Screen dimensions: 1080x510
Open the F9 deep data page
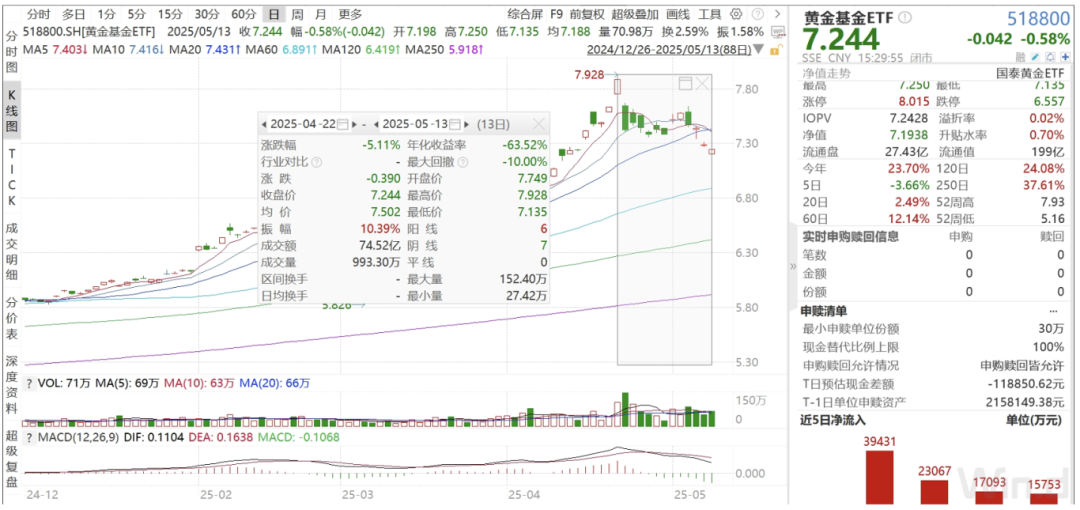(556, 14)
